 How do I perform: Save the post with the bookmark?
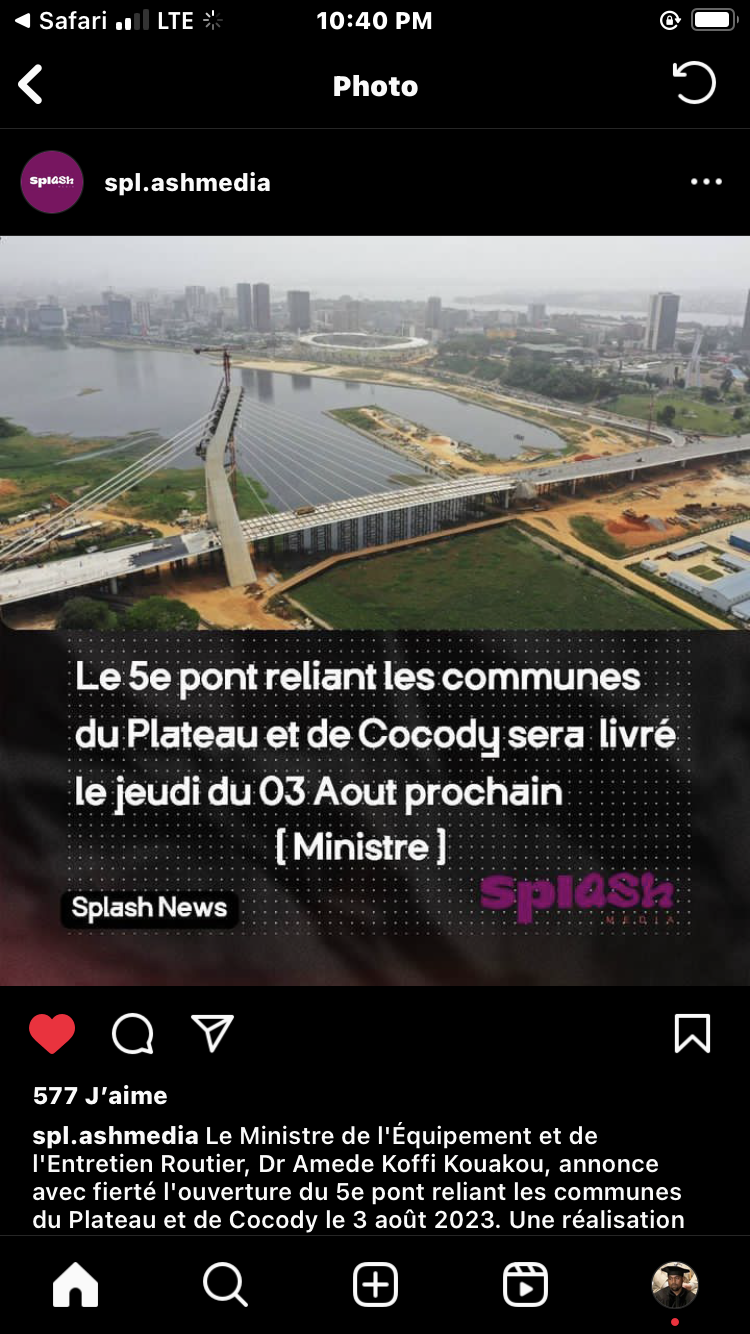point(692,1033)
